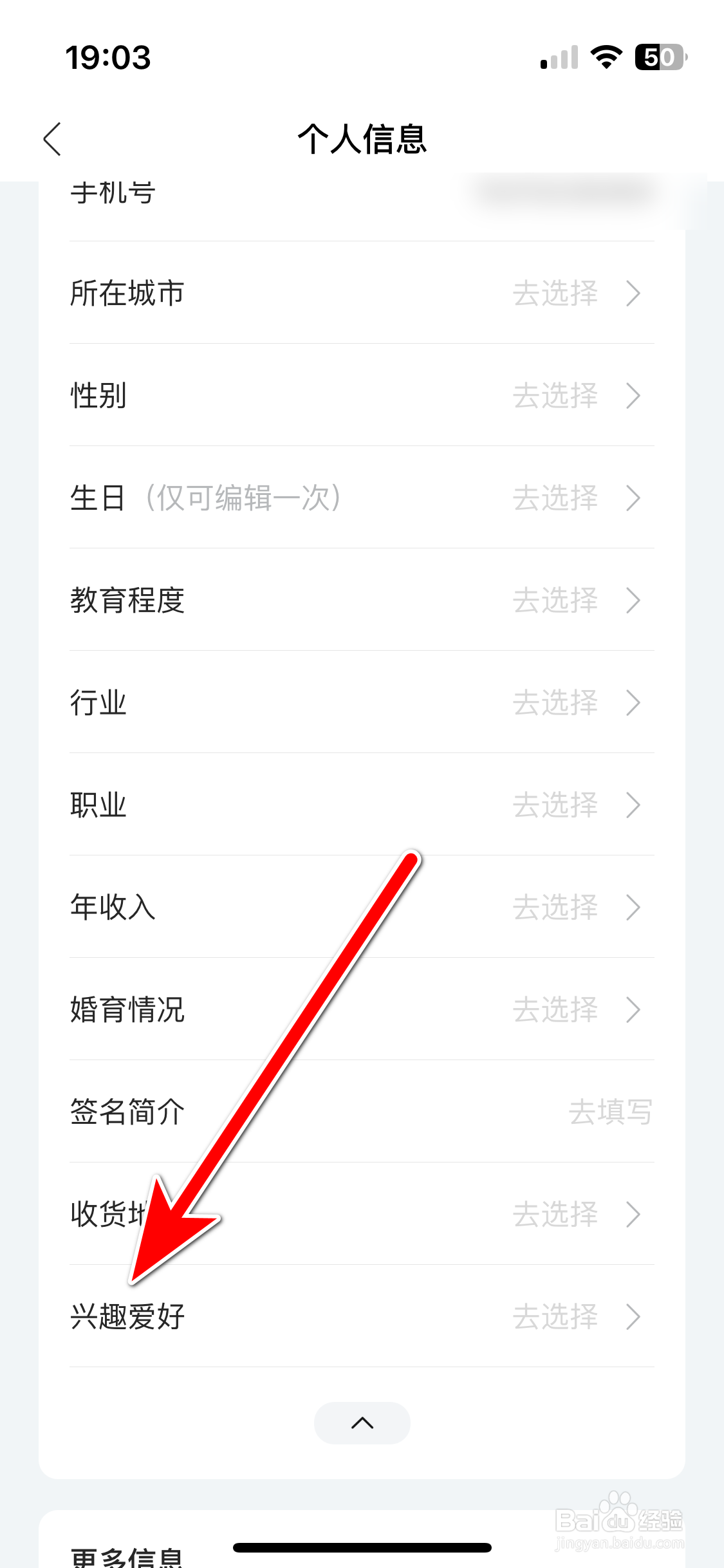Tap the 手机号 field row
Screen dimensions: 724x1568
coord(362,190)
